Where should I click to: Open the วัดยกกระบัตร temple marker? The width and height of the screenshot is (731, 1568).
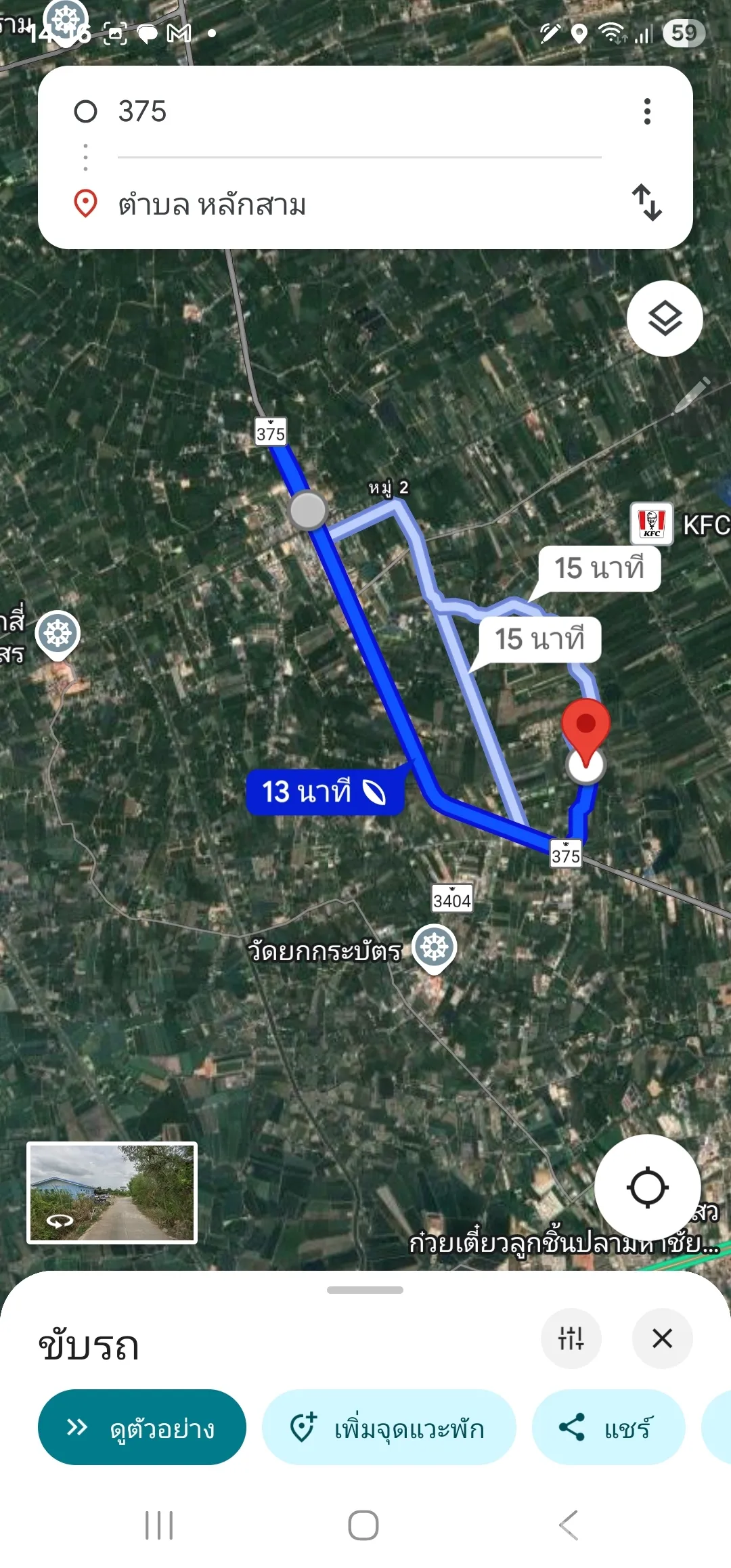435,947
